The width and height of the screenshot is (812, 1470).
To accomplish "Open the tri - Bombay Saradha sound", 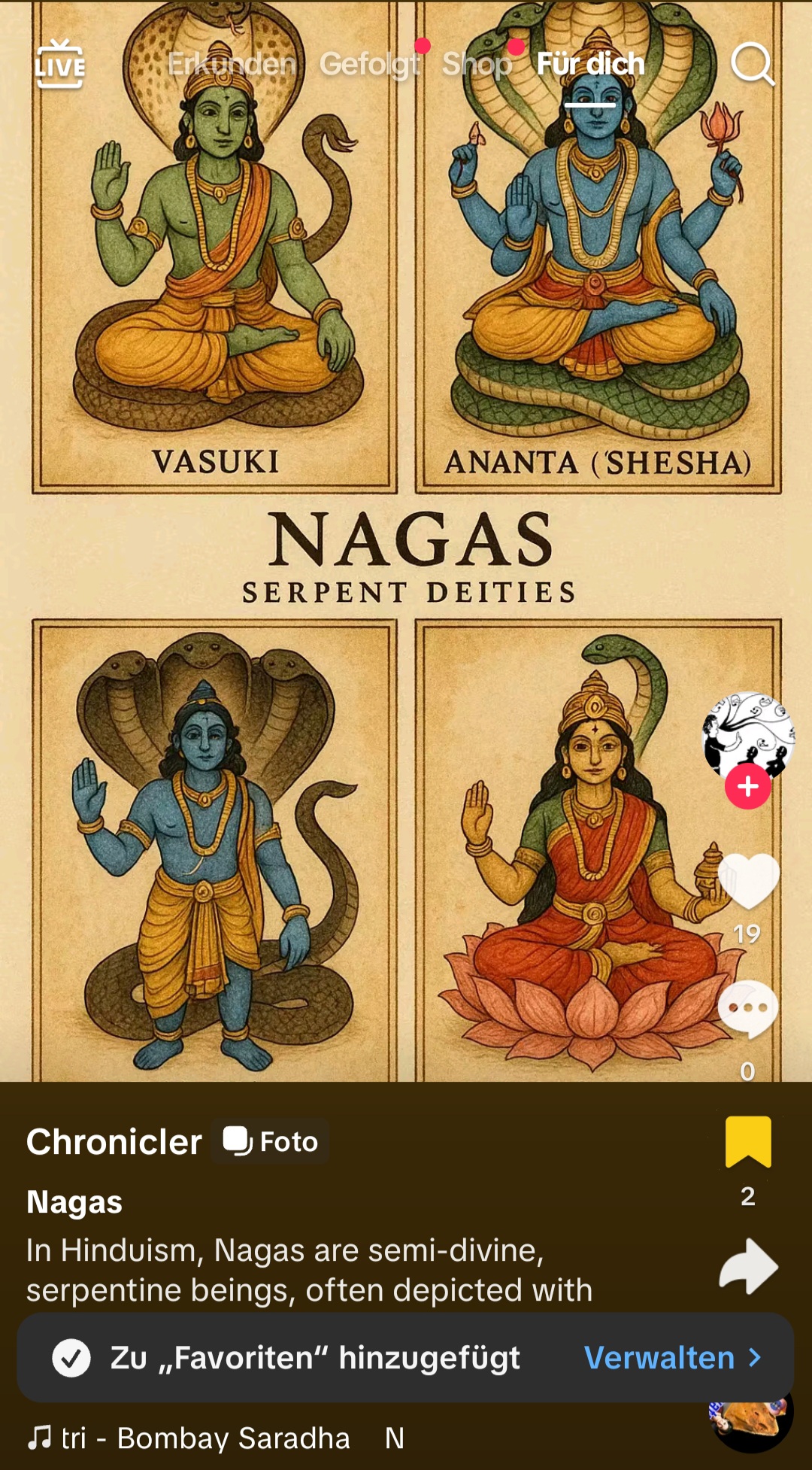I will tap(189, 1438).
